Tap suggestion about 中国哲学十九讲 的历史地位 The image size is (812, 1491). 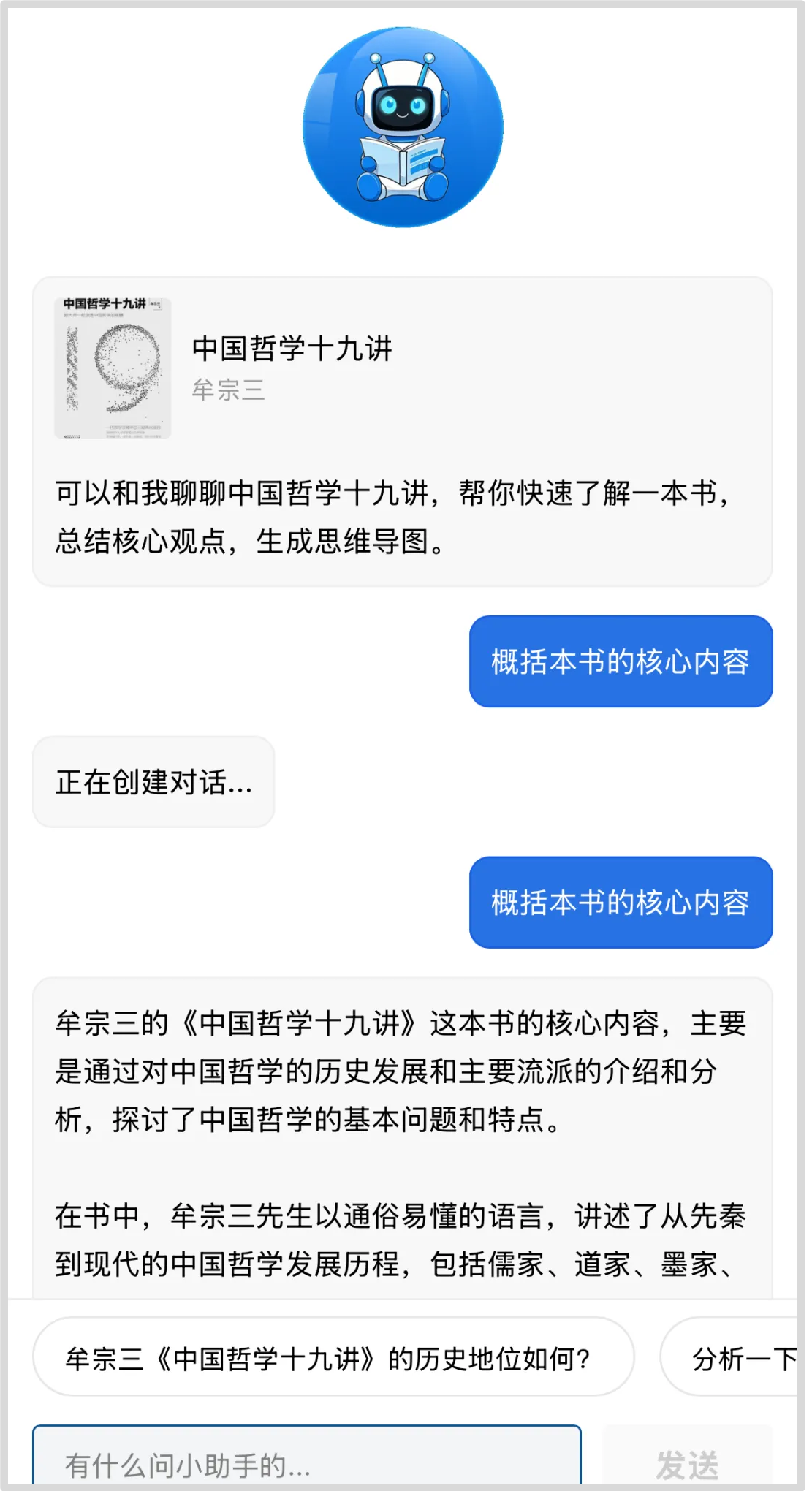pos(333,1358)
